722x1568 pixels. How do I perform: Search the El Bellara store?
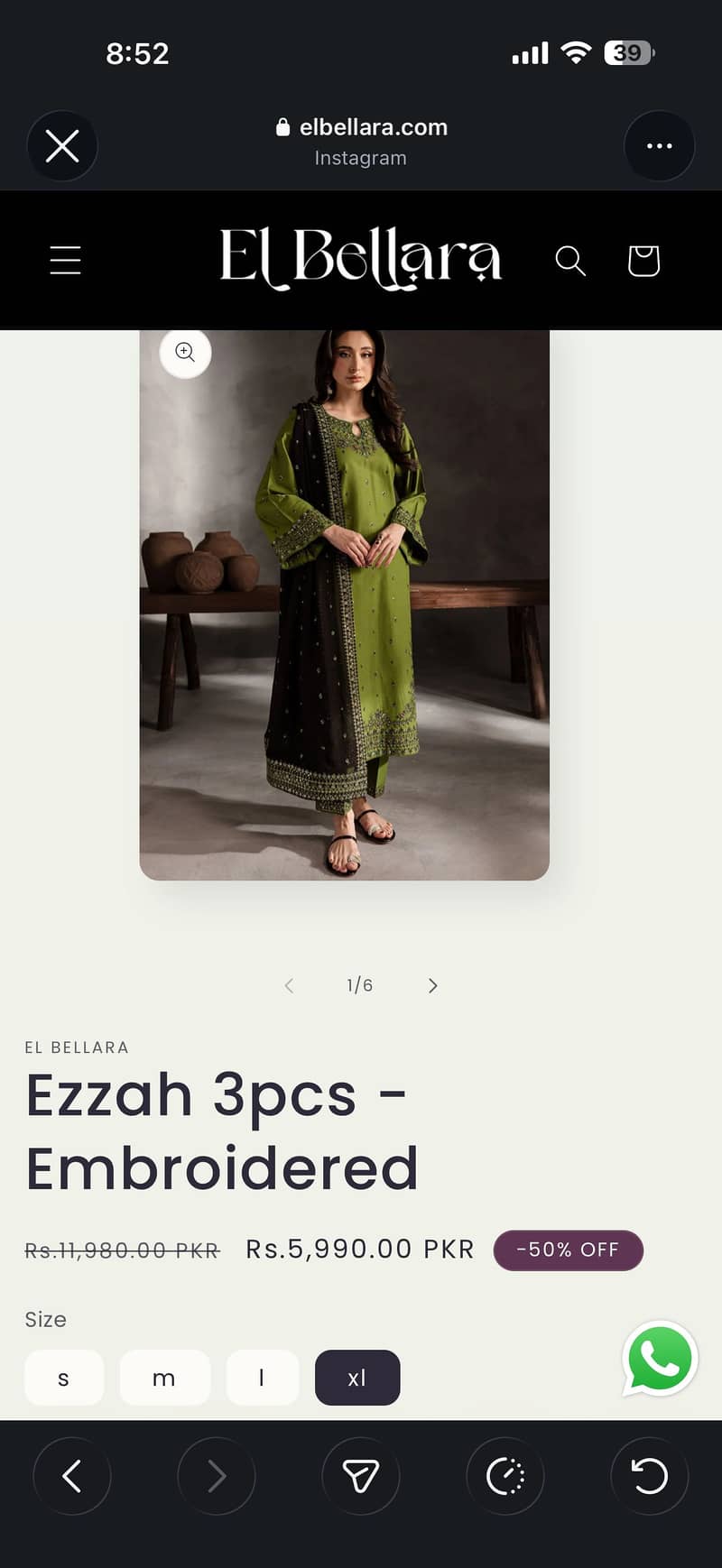(x=570, y=260)
